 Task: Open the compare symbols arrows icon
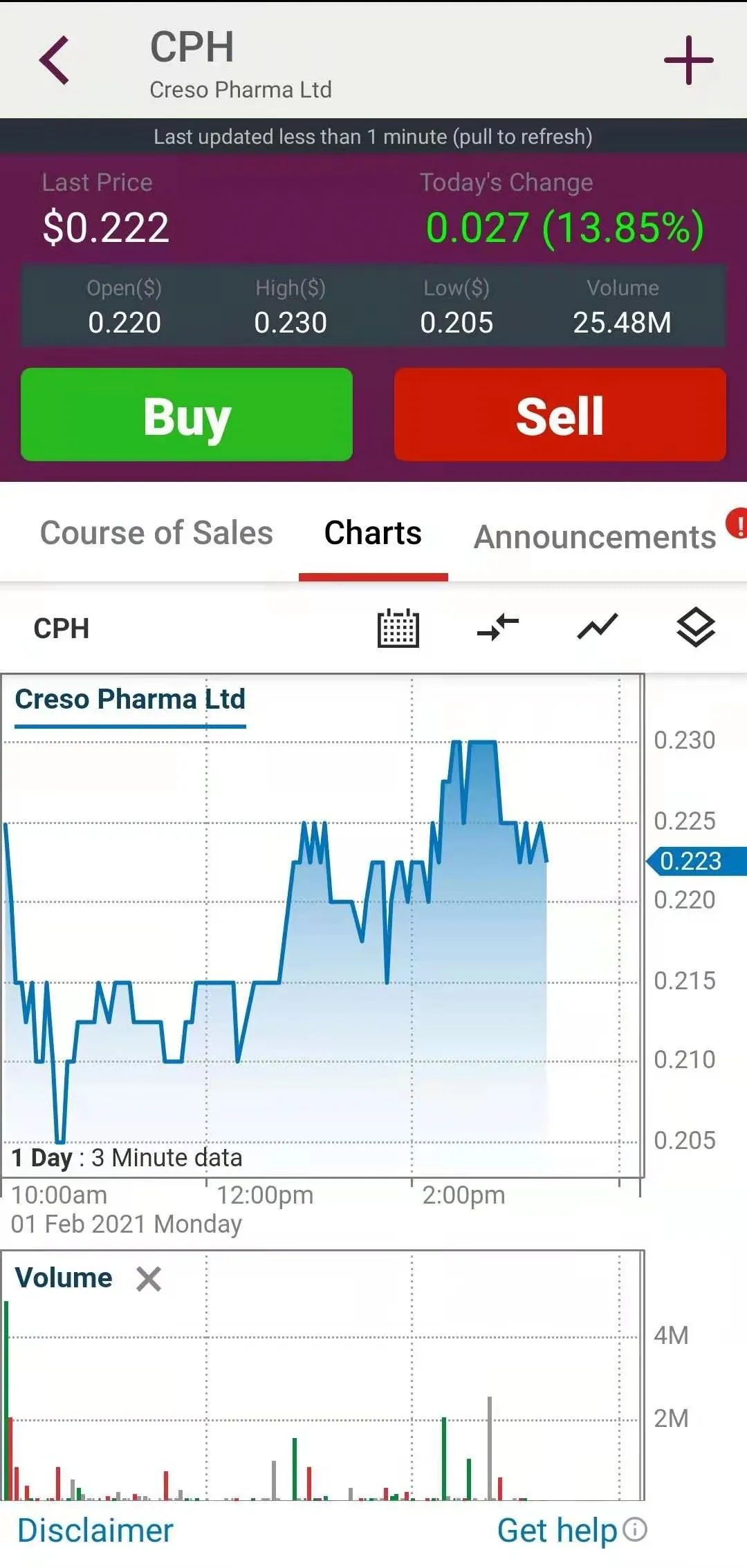[x=498, y=628]
